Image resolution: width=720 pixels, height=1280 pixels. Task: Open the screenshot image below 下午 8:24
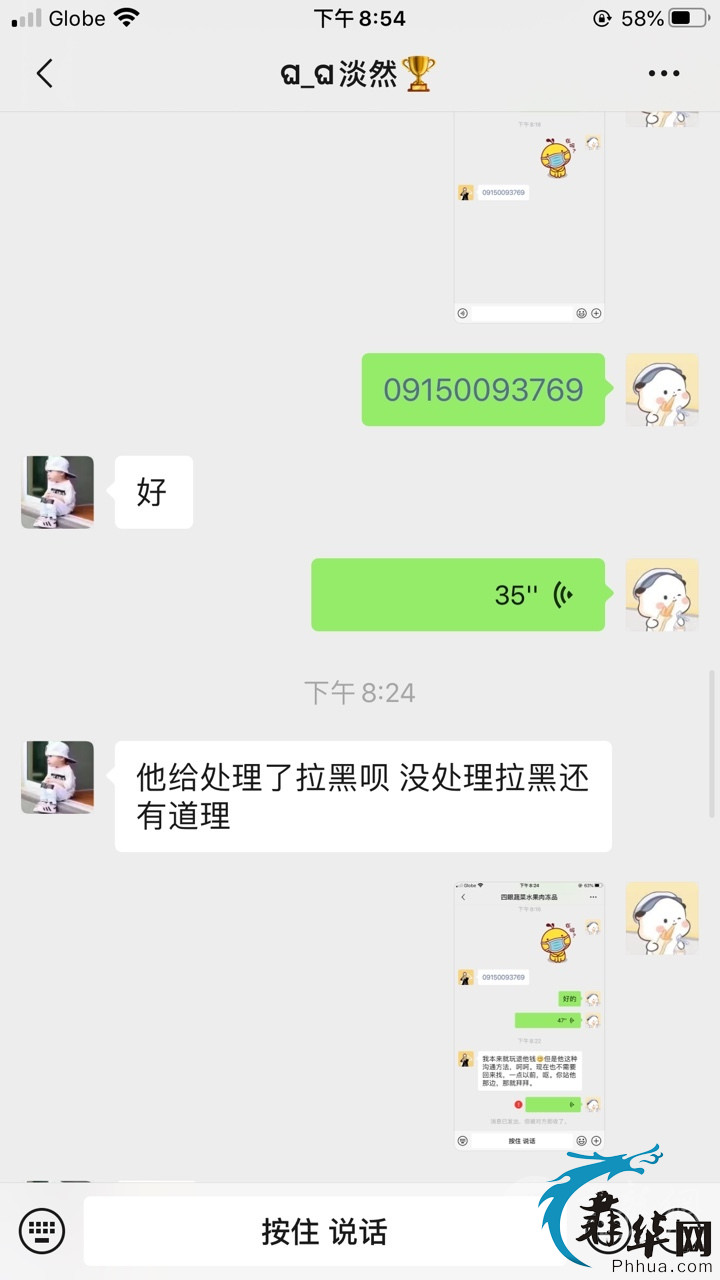529,1015
